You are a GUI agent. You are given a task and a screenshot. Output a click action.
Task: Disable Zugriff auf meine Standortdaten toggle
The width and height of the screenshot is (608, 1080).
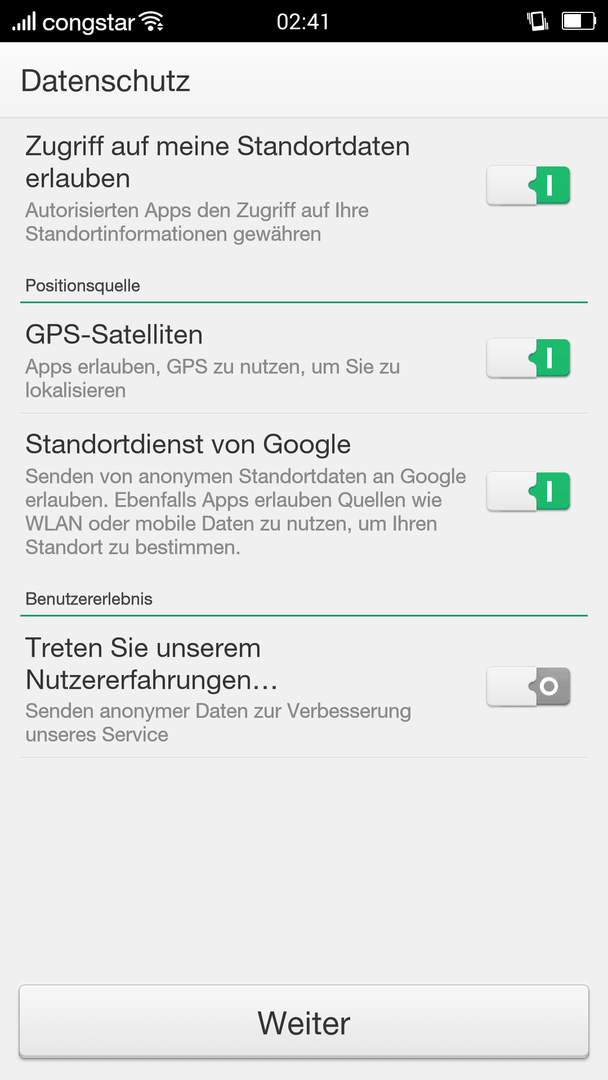[528, 186]
